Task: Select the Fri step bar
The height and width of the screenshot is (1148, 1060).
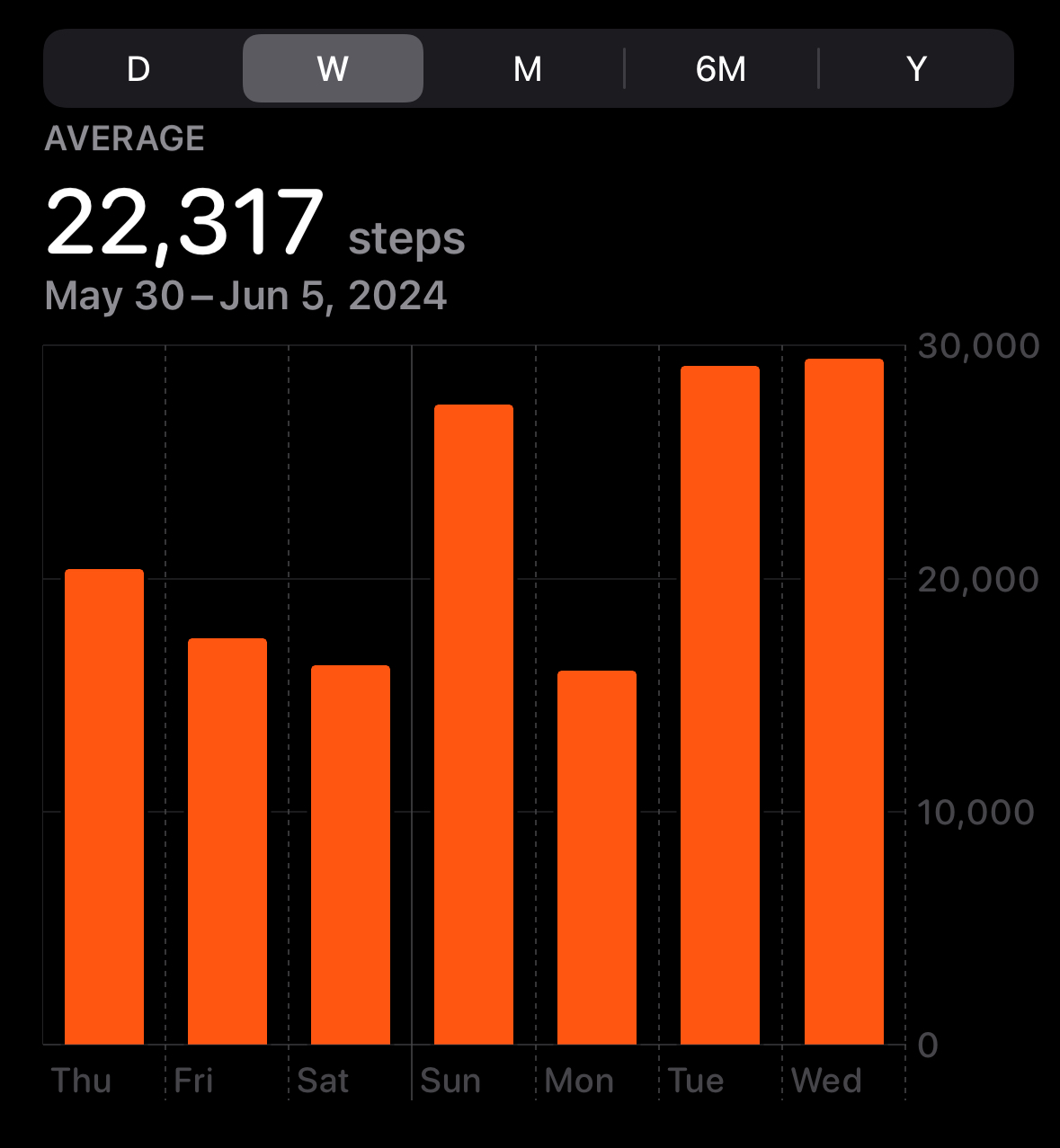Action: [227, 841]
